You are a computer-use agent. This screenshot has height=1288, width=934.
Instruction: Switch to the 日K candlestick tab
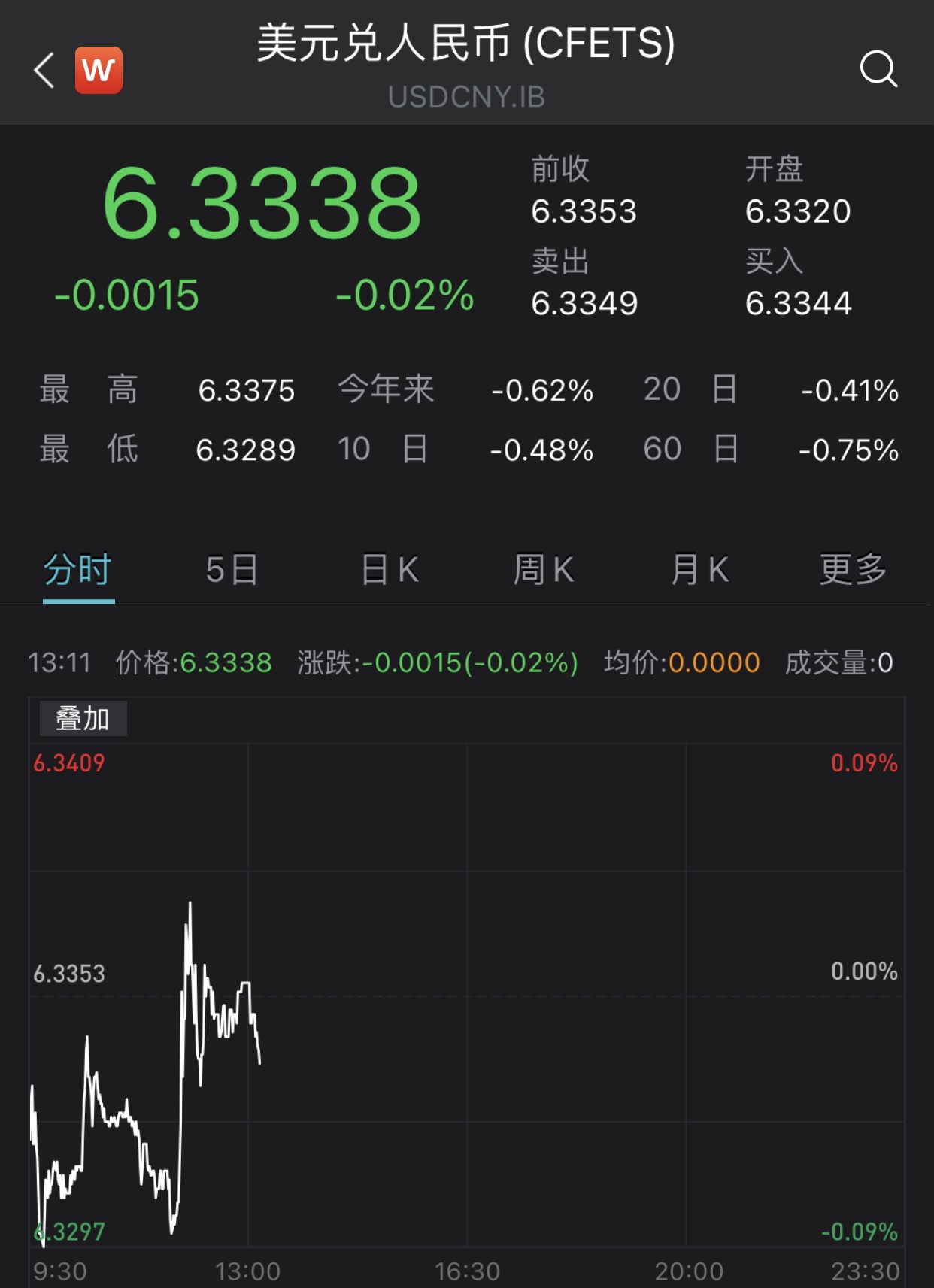tap(387, 570)
